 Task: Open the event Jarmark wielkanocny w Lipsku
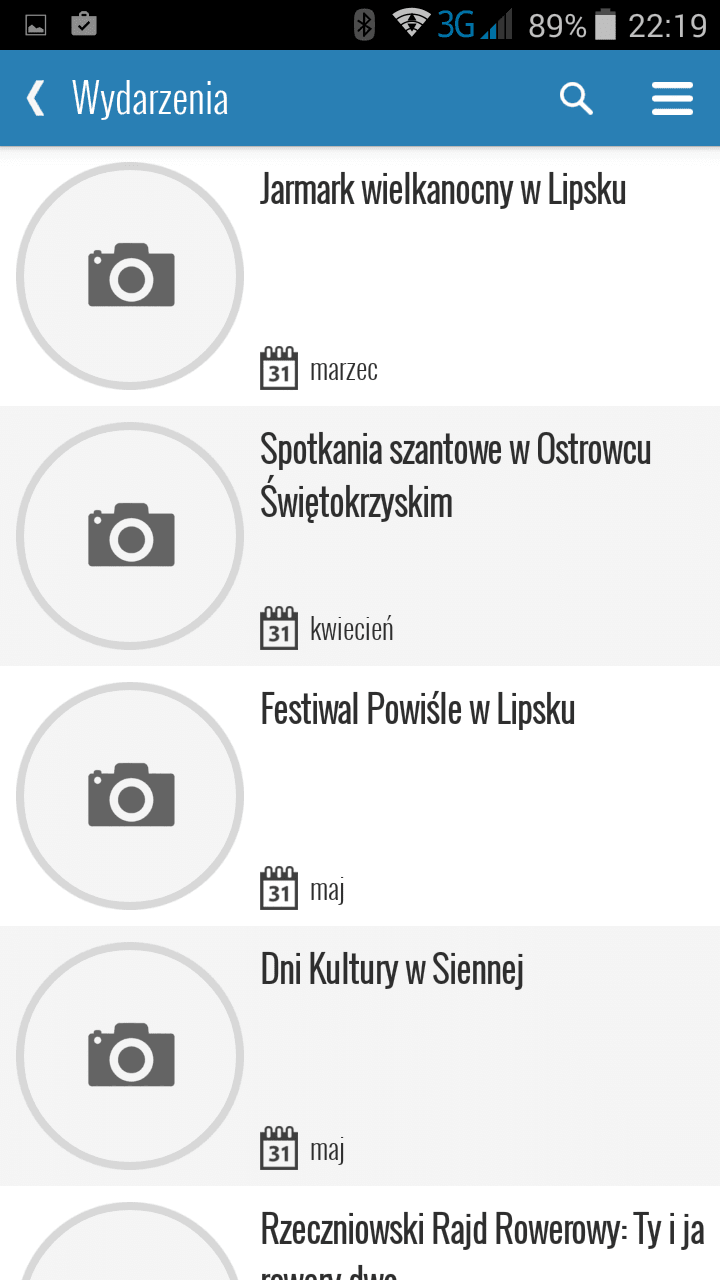(360, 276)
